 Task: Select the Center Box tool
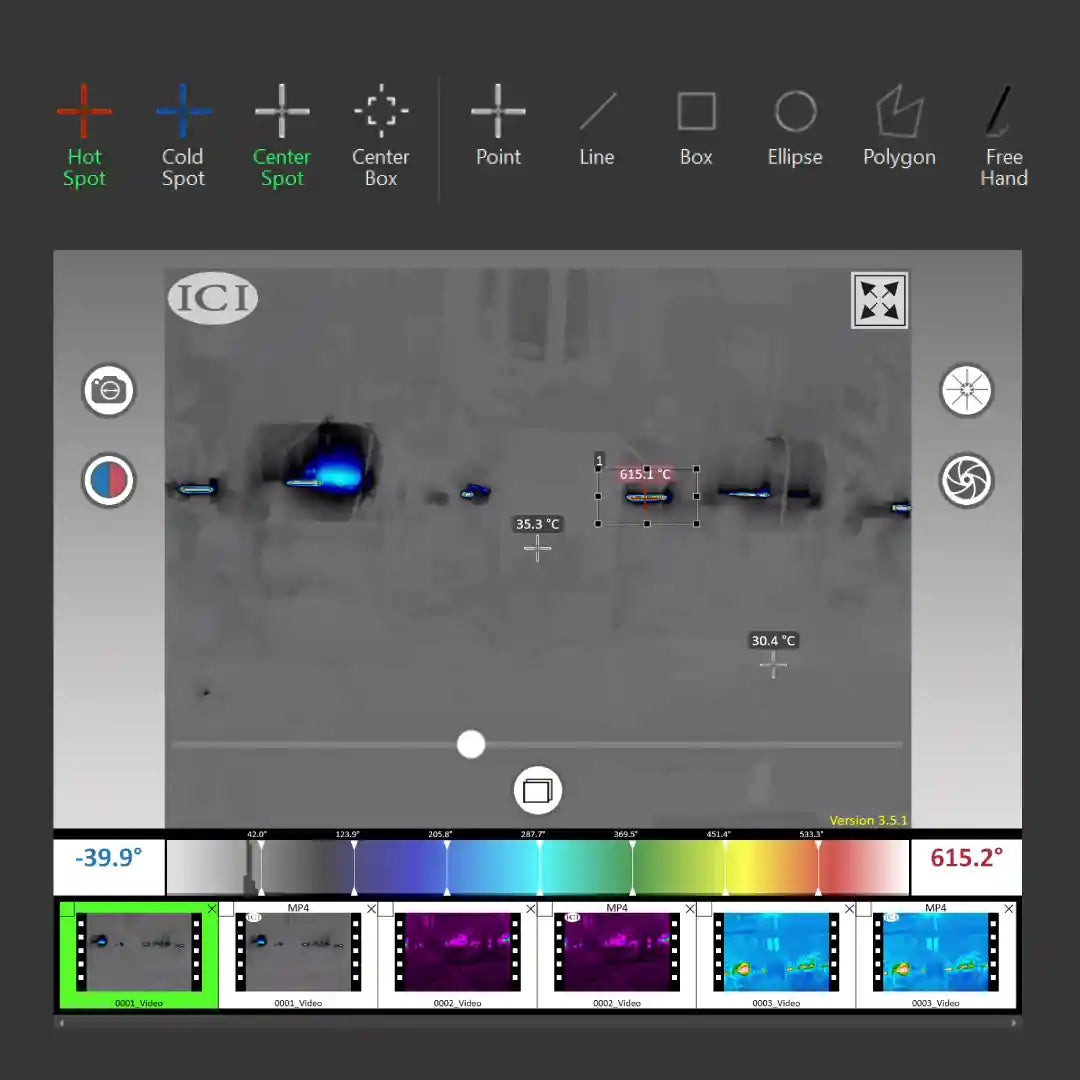(380, 137)
